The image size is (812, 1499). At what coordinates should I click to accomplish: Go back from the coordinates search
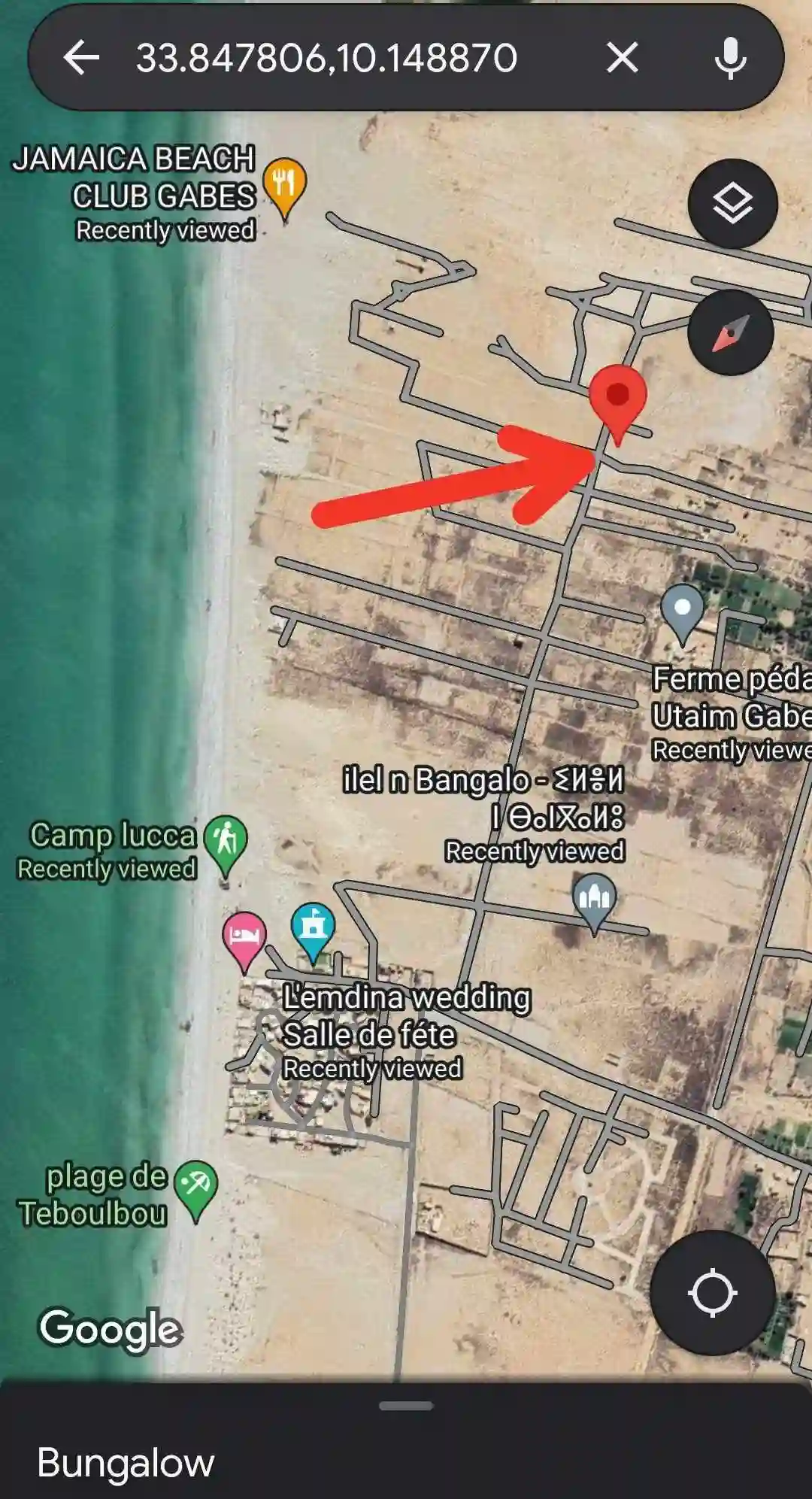[81, 58]
